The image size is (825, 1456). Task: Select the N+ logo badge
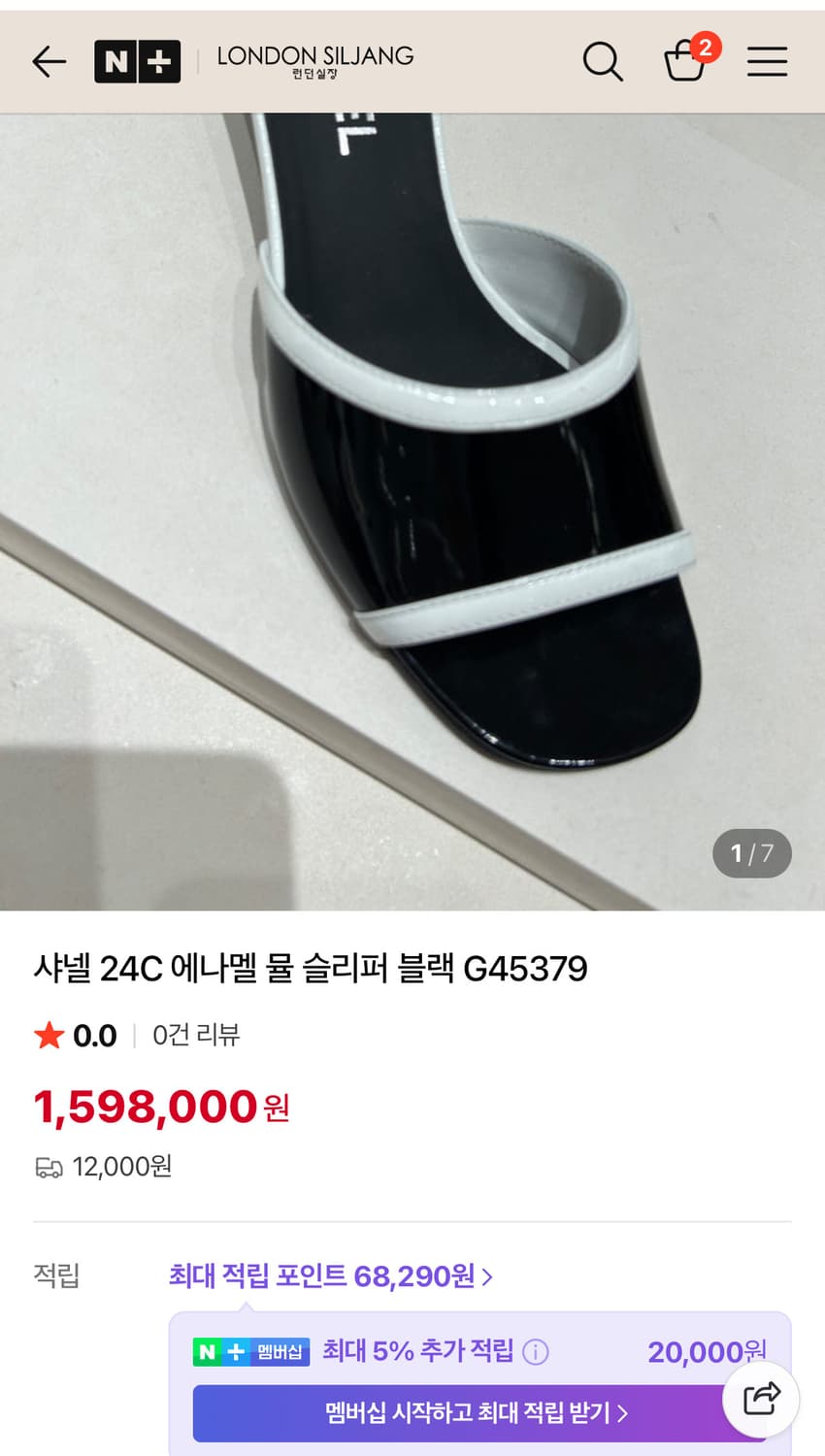pyautogui.click(x=137, y=61)
